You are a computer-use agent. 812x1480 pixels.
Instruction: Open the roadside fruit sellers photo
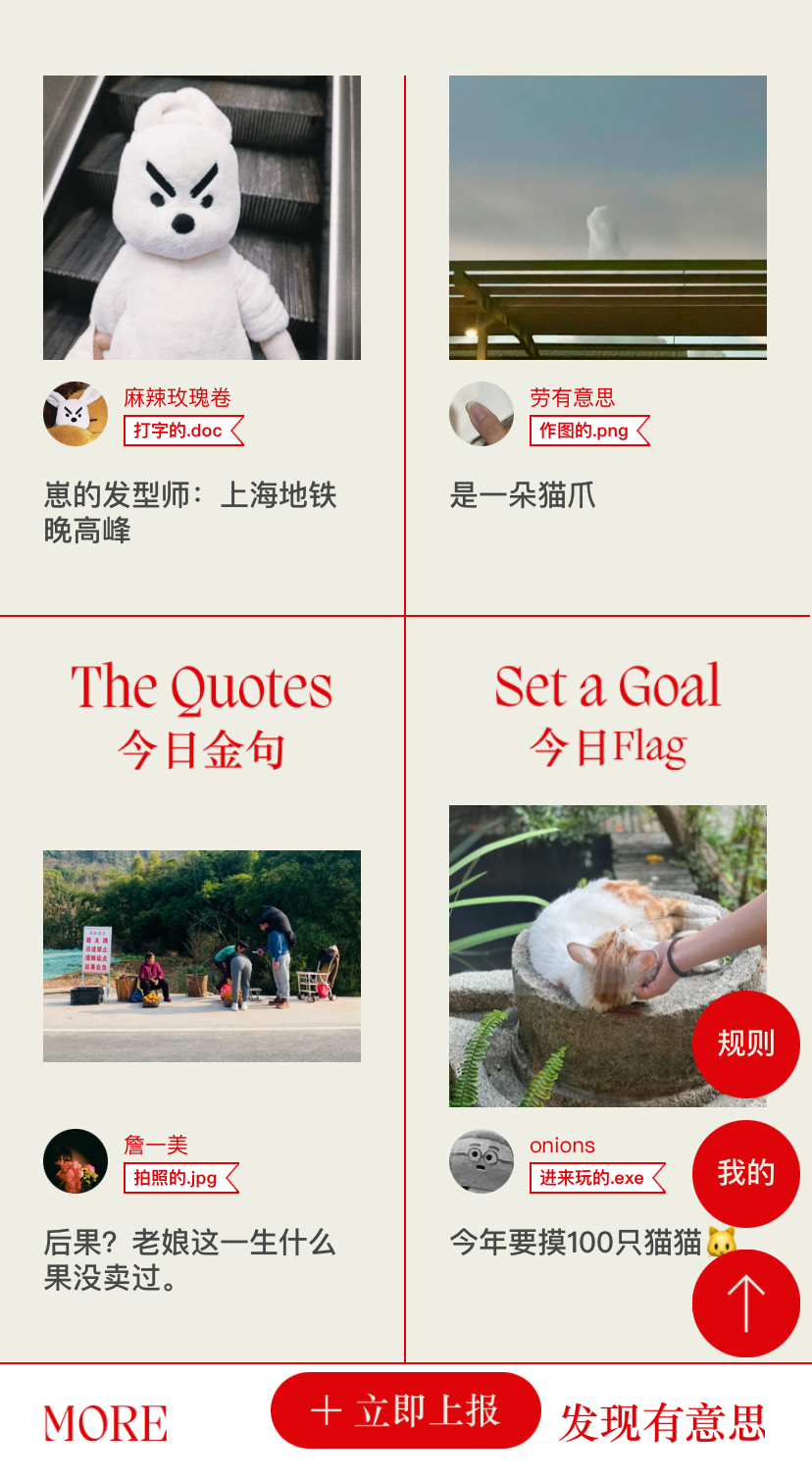tap(202, 956)
